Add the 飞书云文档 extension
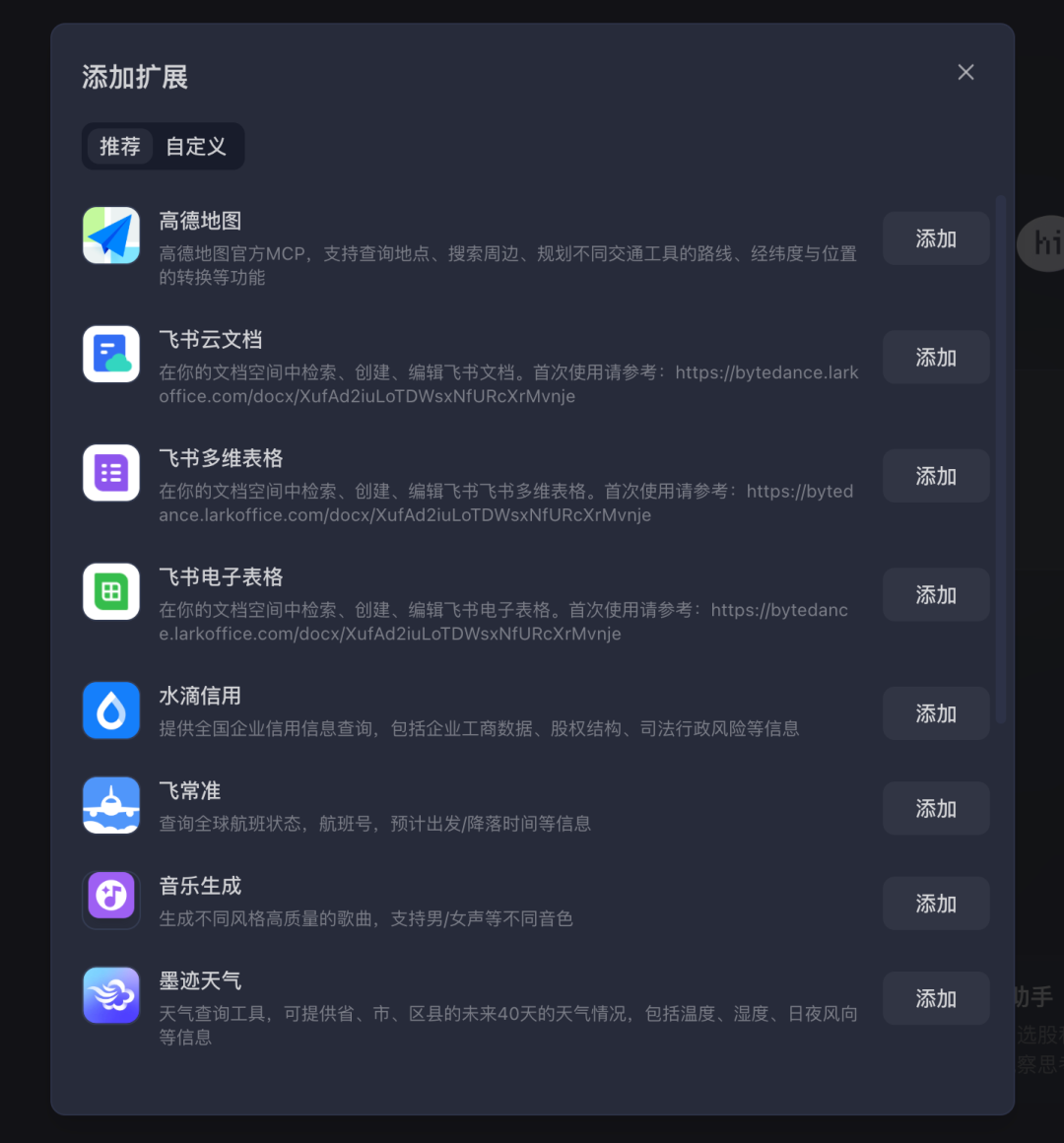Screen dimensions: 1064x1143 tap(935, 358)
